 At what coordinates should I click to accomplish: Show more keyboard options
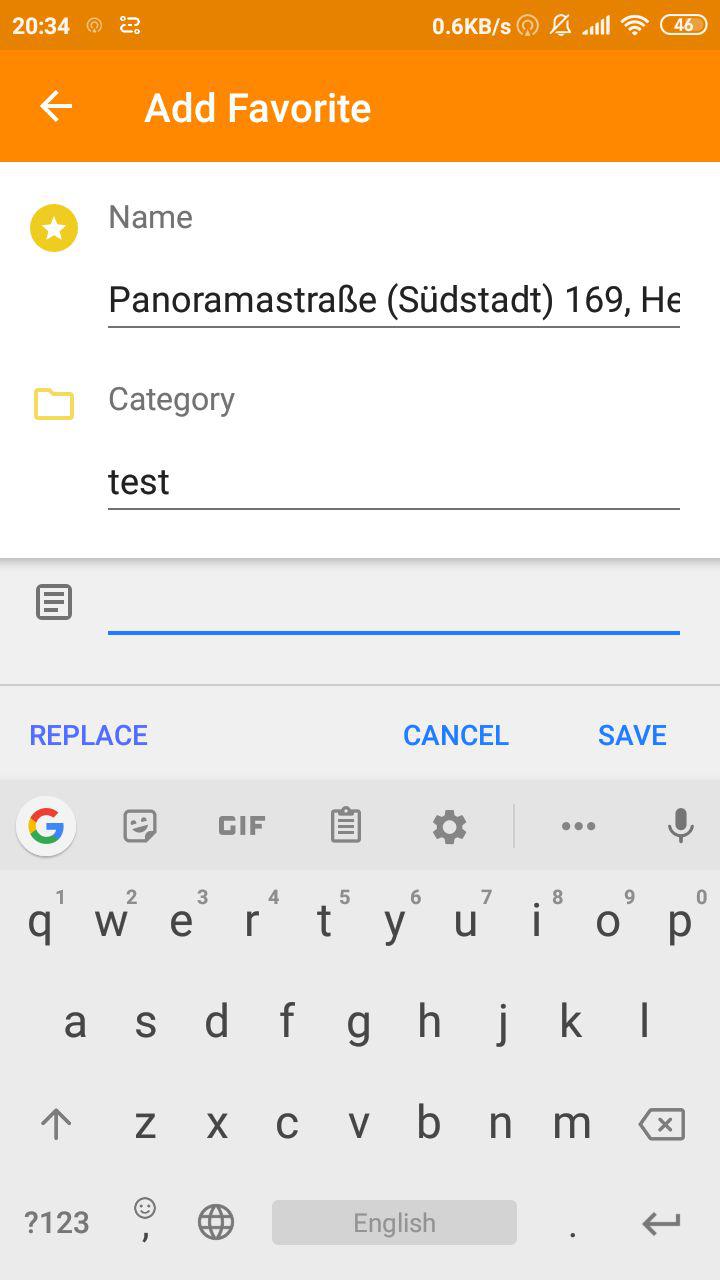pyautogui.click(x=578, y=826)
